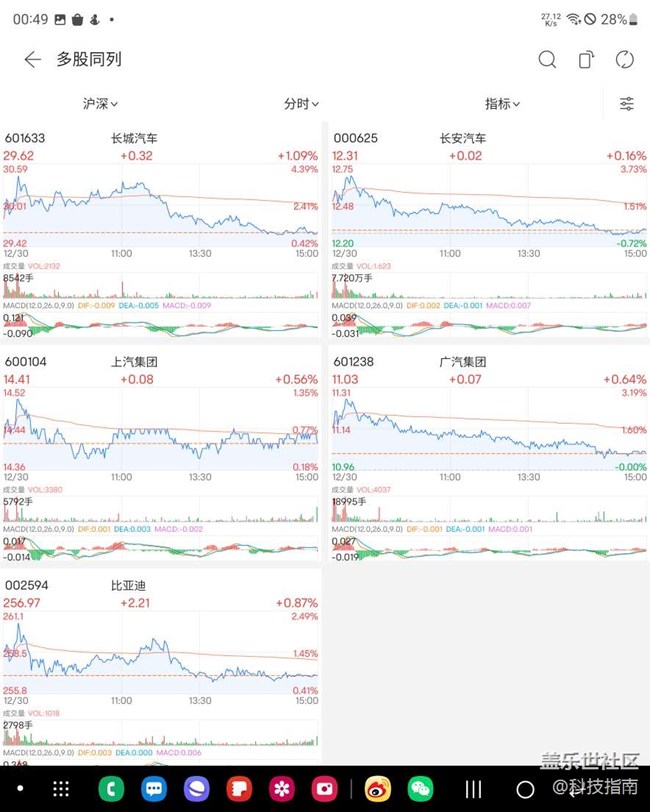This screenshot has height=812, width=650.
Task: Tap the overlapping-rectangles icon beside search
Action: pyautogui.click(x=587, y=60)
